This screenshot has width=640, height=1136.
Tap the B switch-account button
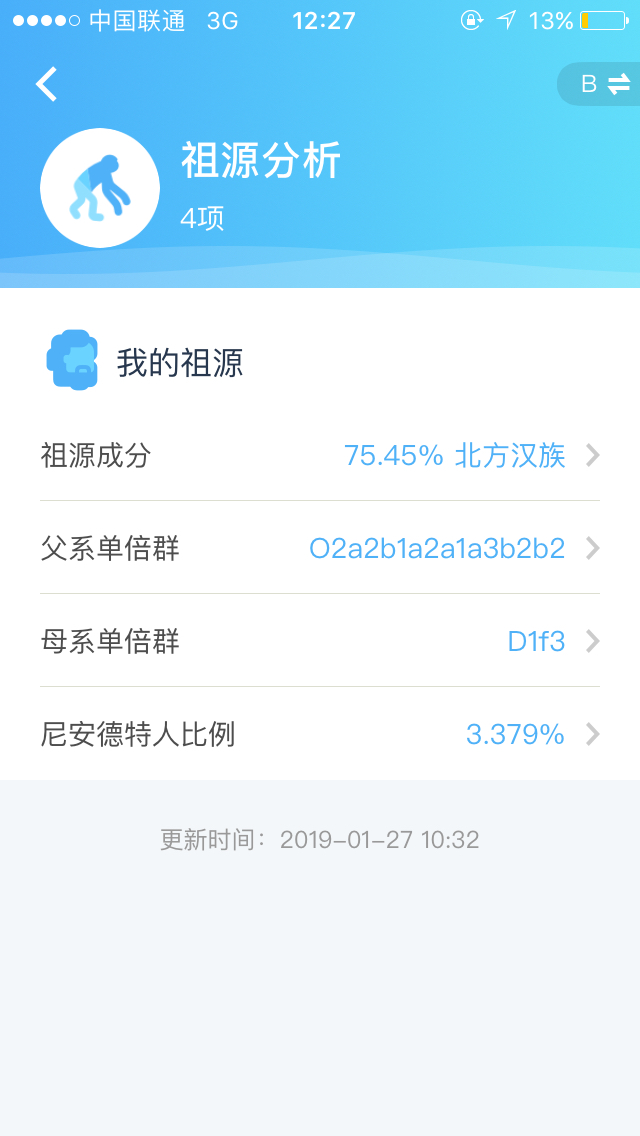click(x=599, y=85)
